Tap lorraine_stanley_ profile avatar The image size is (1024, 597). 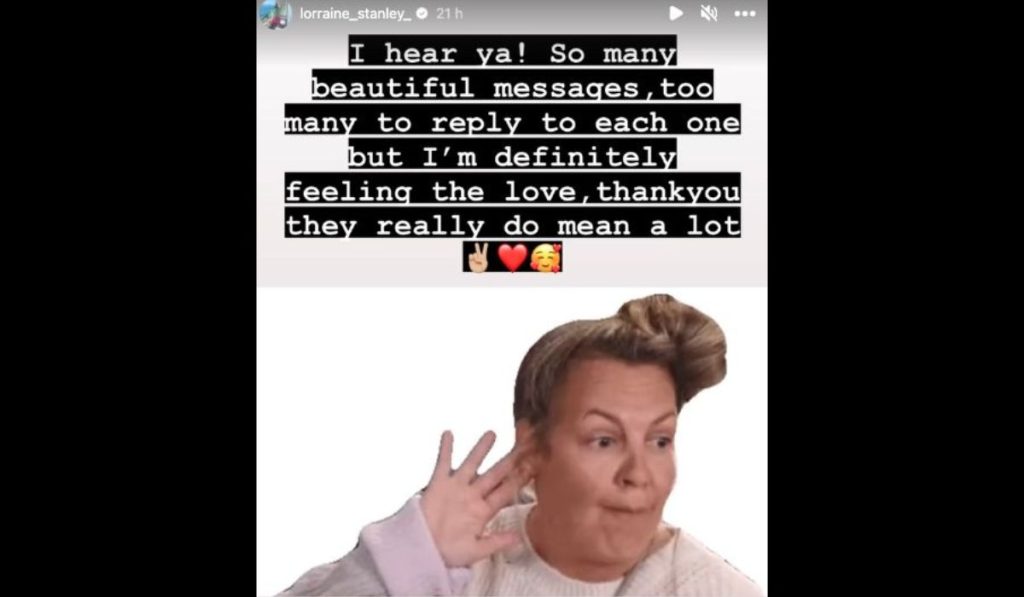coord(275,13)
